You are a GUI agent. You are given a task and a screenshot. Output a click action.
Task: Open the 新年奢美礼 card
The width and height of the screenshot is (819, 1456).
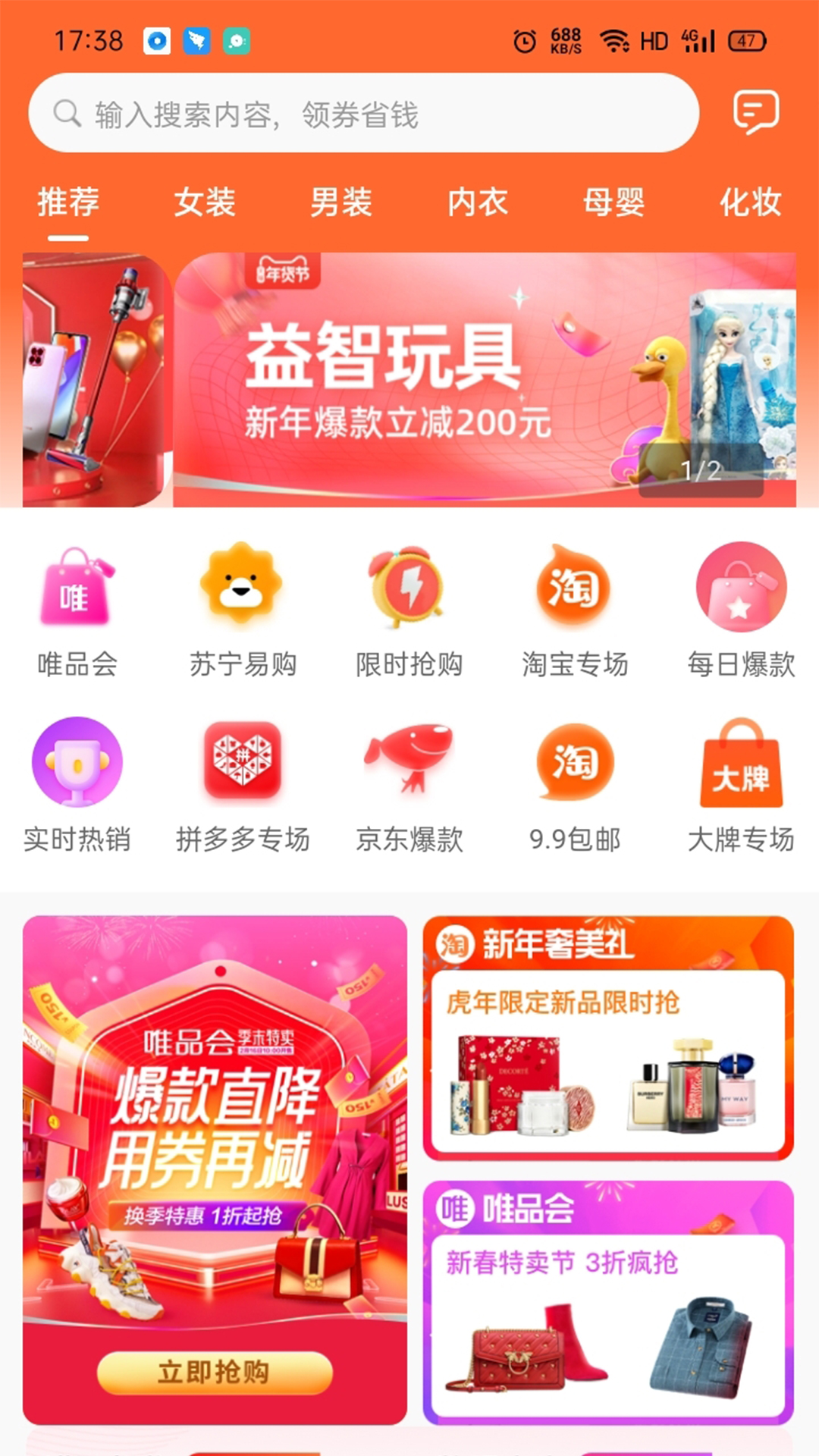coord(608,1039)
